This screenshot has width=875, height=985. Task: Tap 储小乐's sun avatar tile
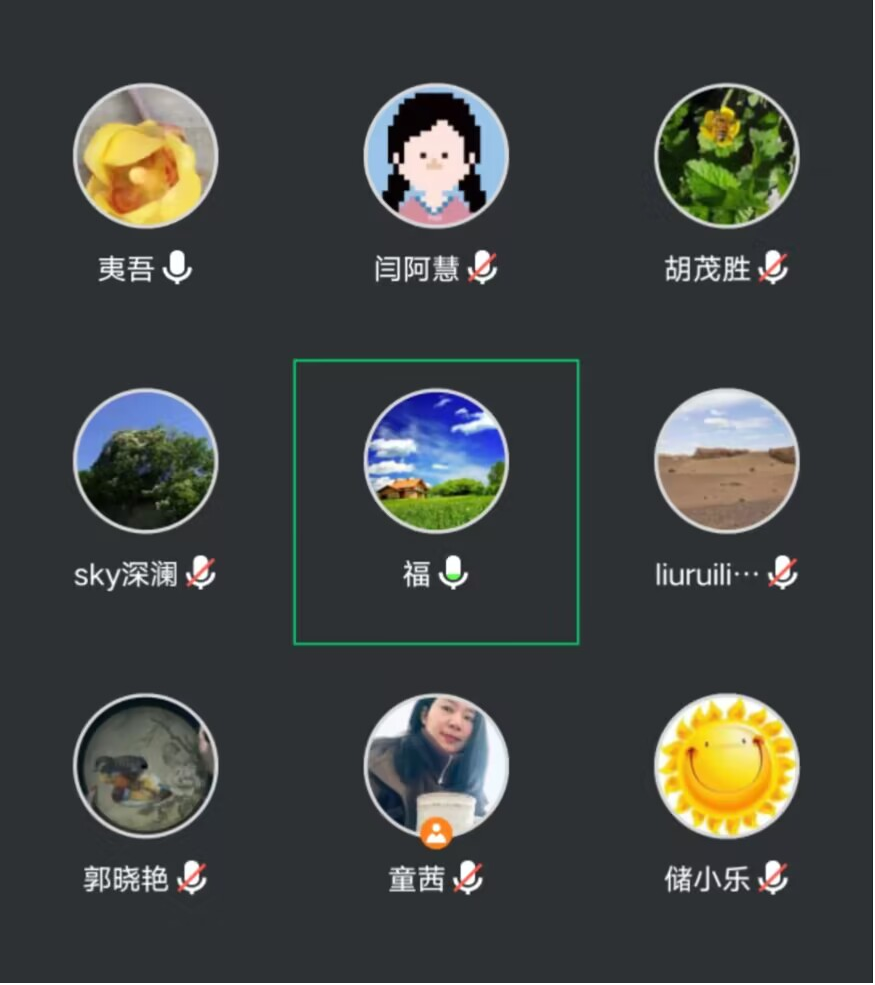click(726, 766)
